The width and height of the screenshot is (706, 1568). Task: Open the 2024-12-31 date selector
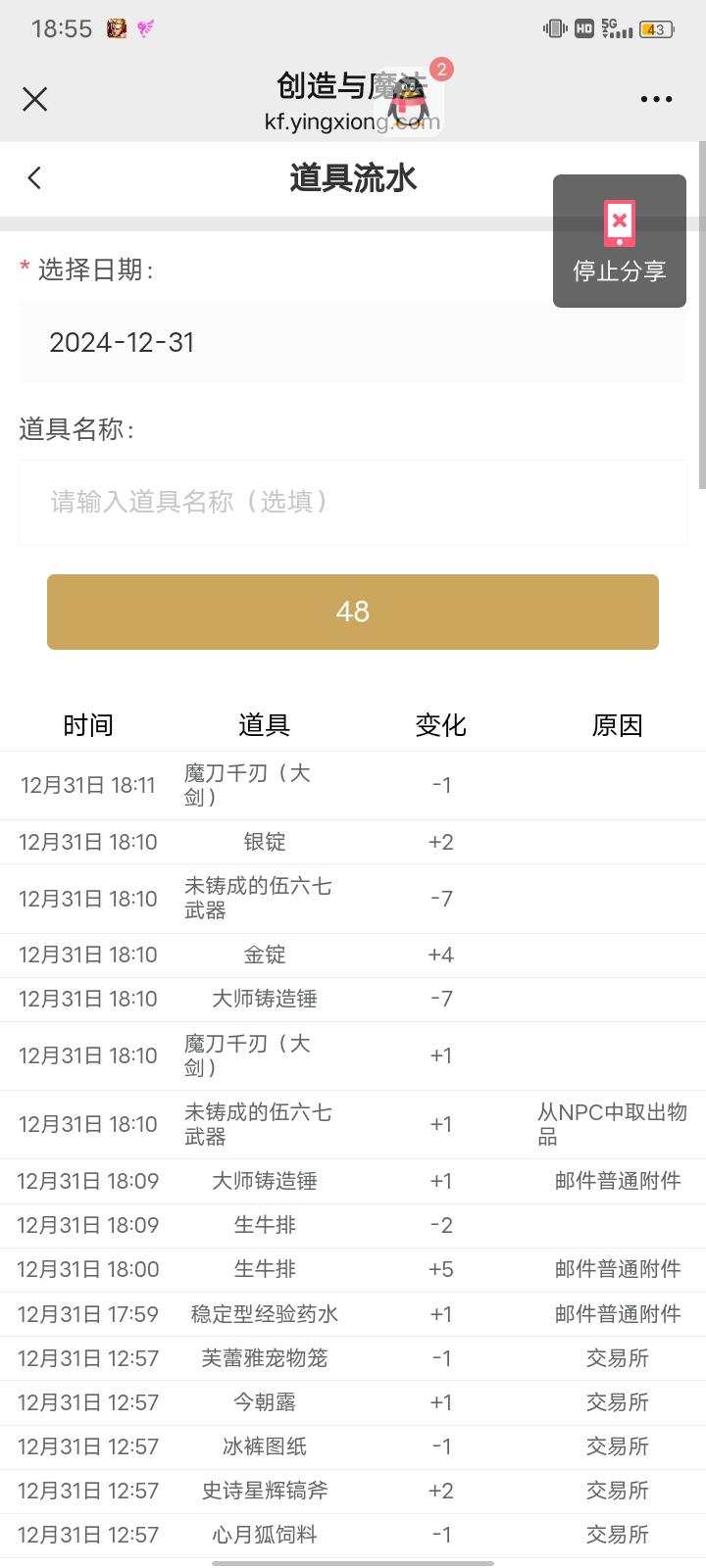(123, 342)
